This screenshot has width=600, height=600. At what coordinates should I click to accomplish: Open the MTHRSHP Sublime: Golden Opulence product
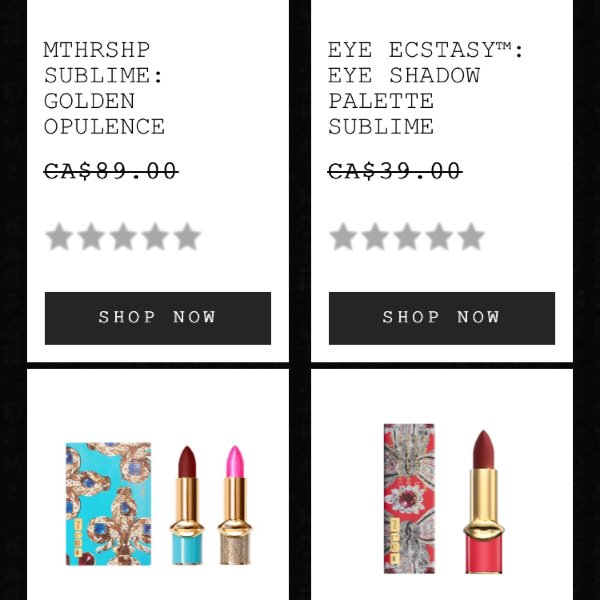104,88
